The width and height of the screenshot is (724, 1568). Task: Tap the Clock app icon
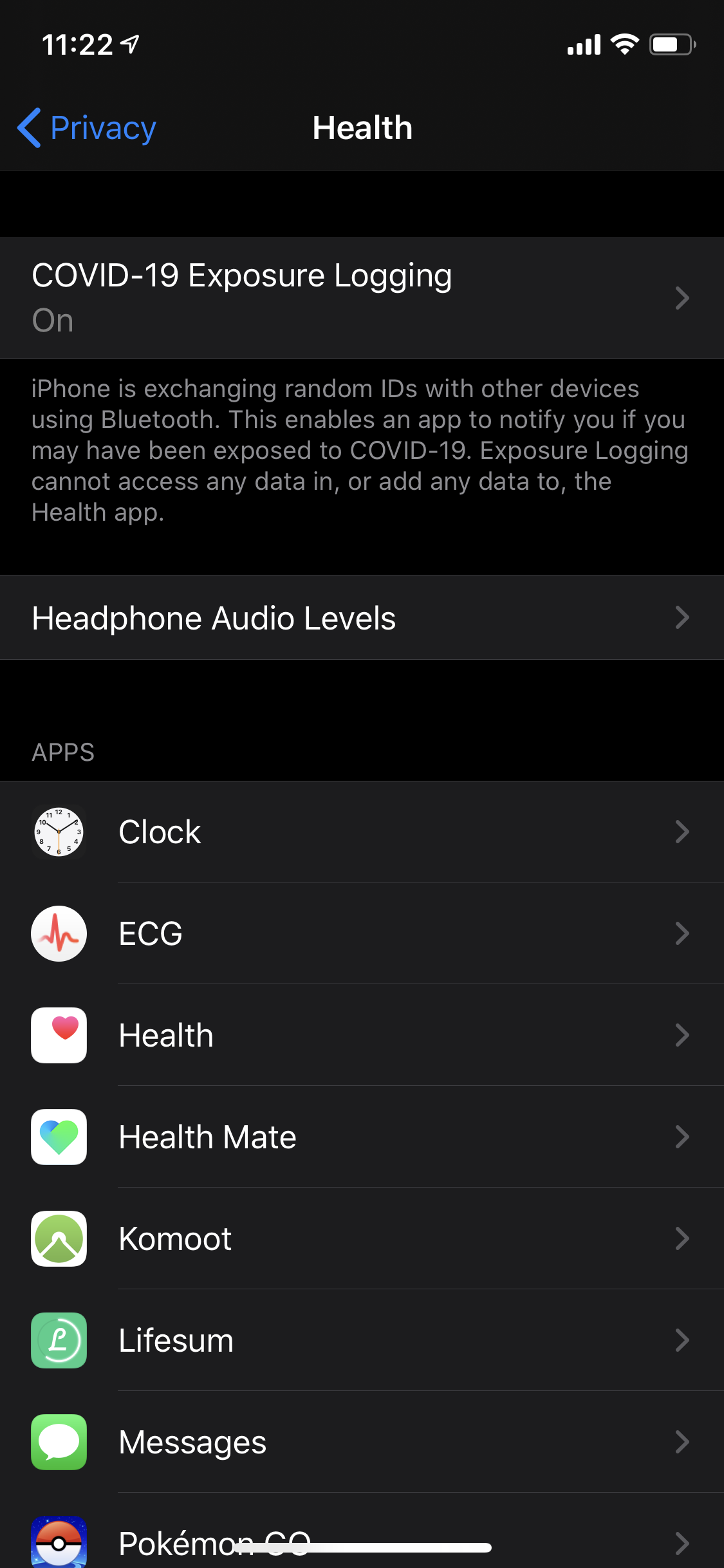point(59,831)
